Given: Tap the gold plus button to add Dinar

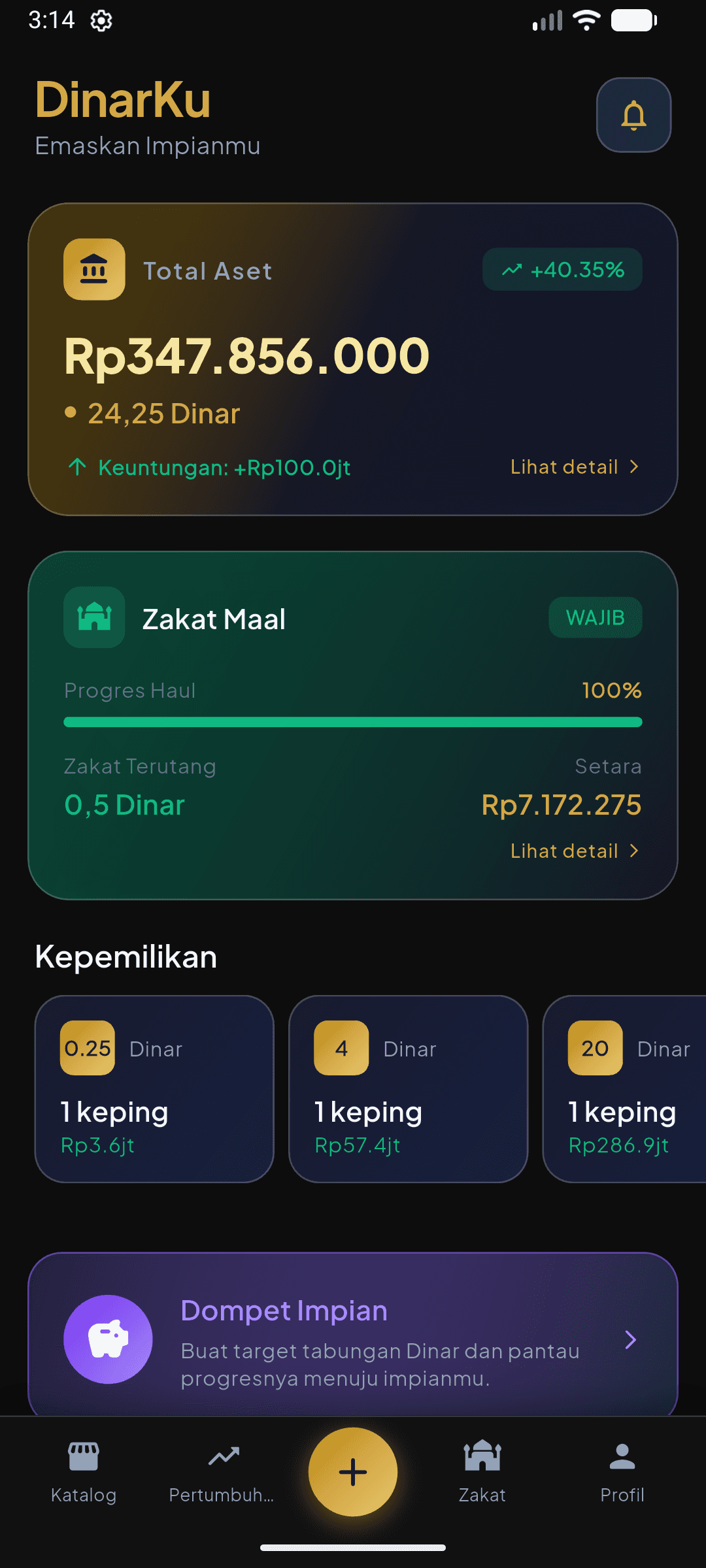Looking at the screenshot, I should point(352,1470).
